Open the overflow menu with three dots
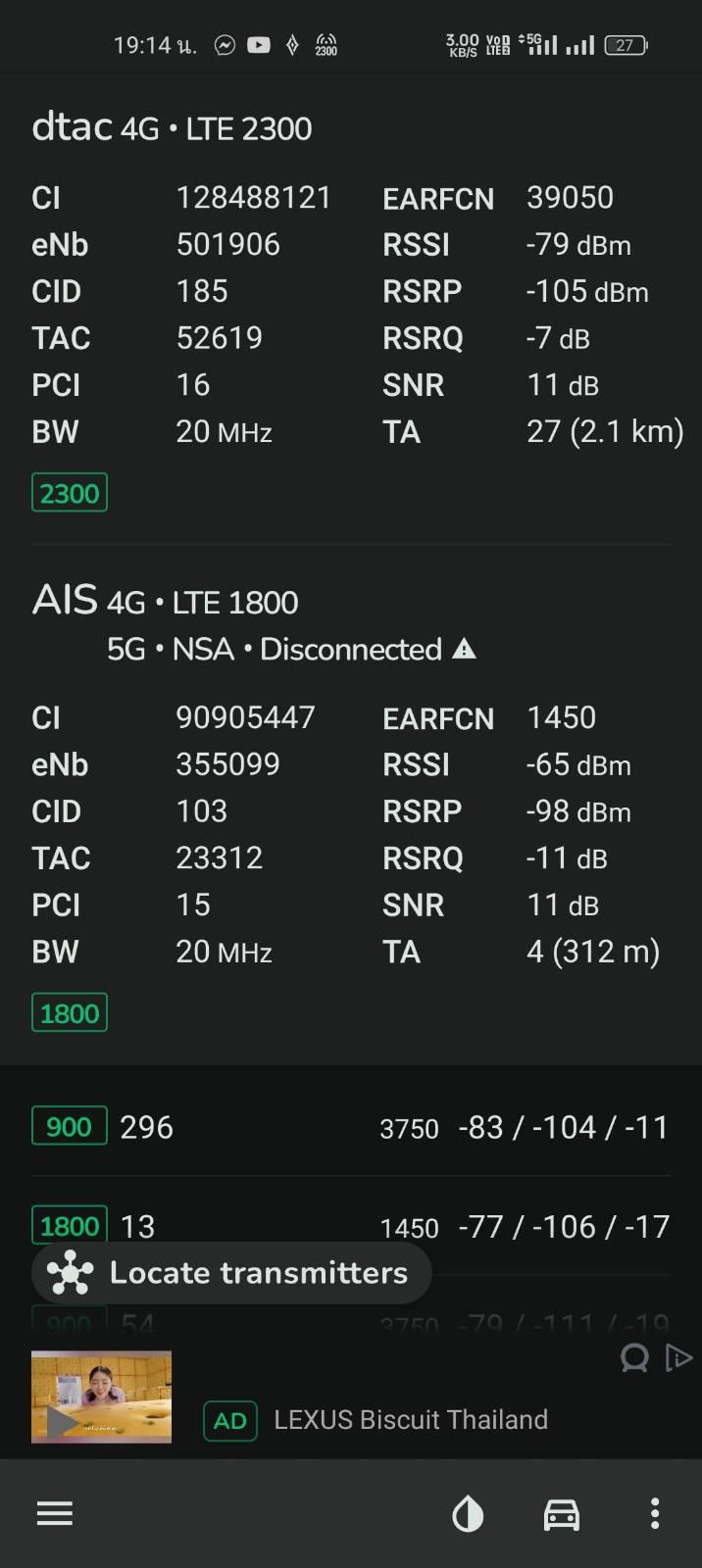 point(655,1514)
